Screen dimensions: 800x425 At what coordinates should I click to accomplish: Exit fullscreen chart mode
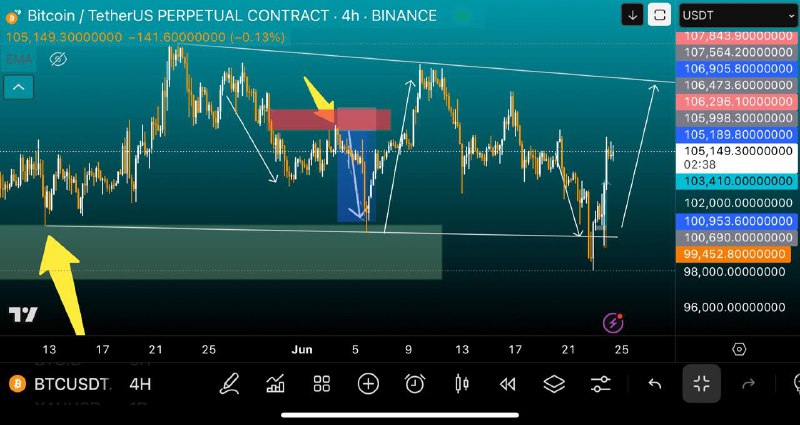[x=701, y=384]
